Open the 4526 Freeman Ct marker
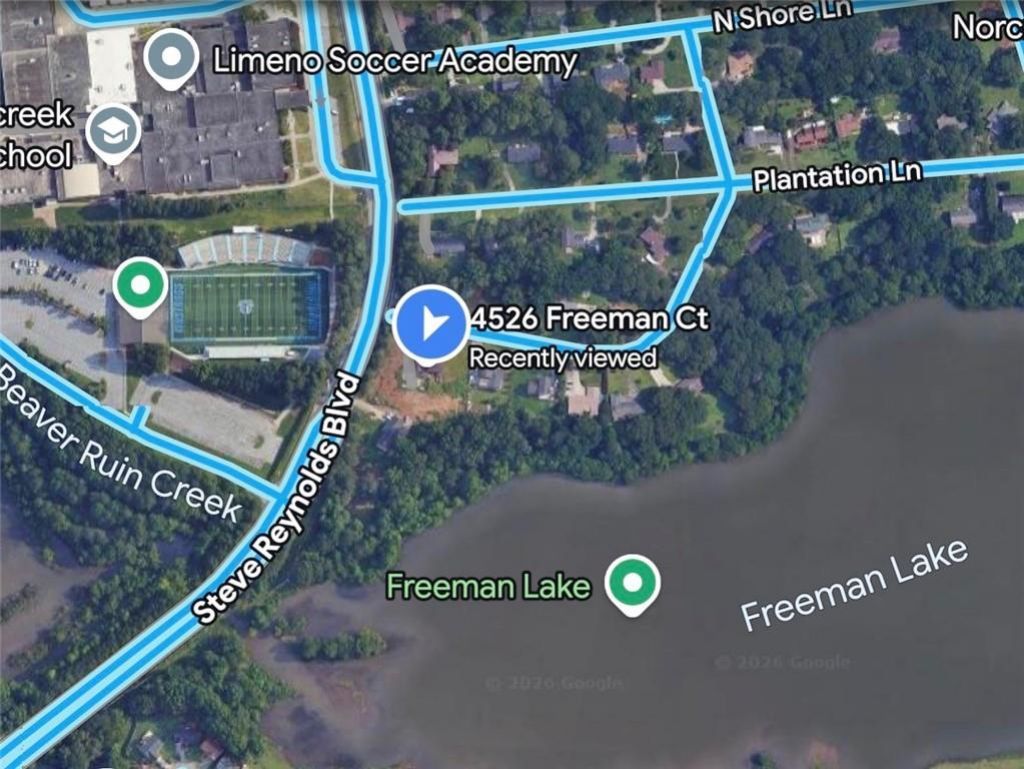 pos(430,323)
